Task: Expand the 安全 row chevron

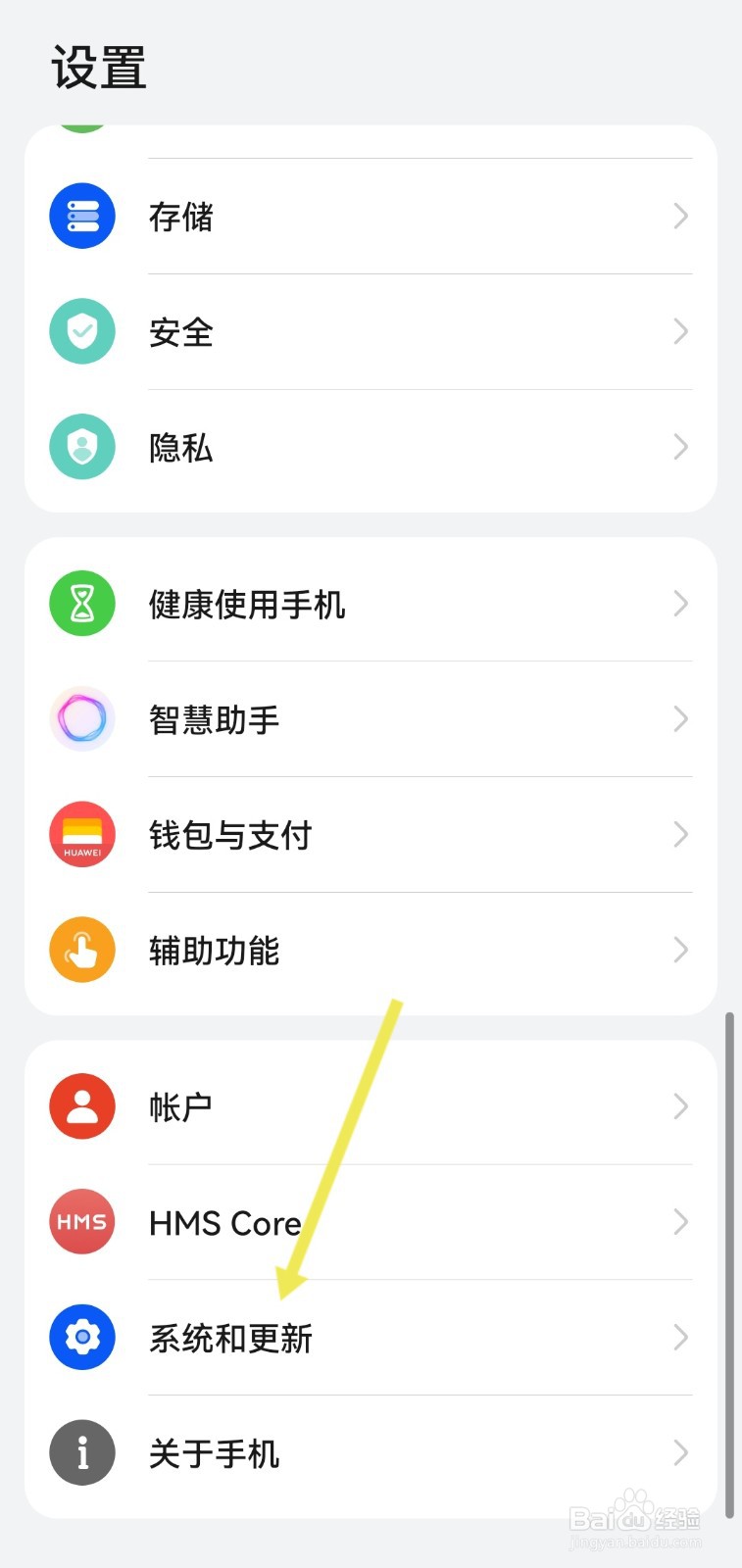Action: (x=680, y=331)
